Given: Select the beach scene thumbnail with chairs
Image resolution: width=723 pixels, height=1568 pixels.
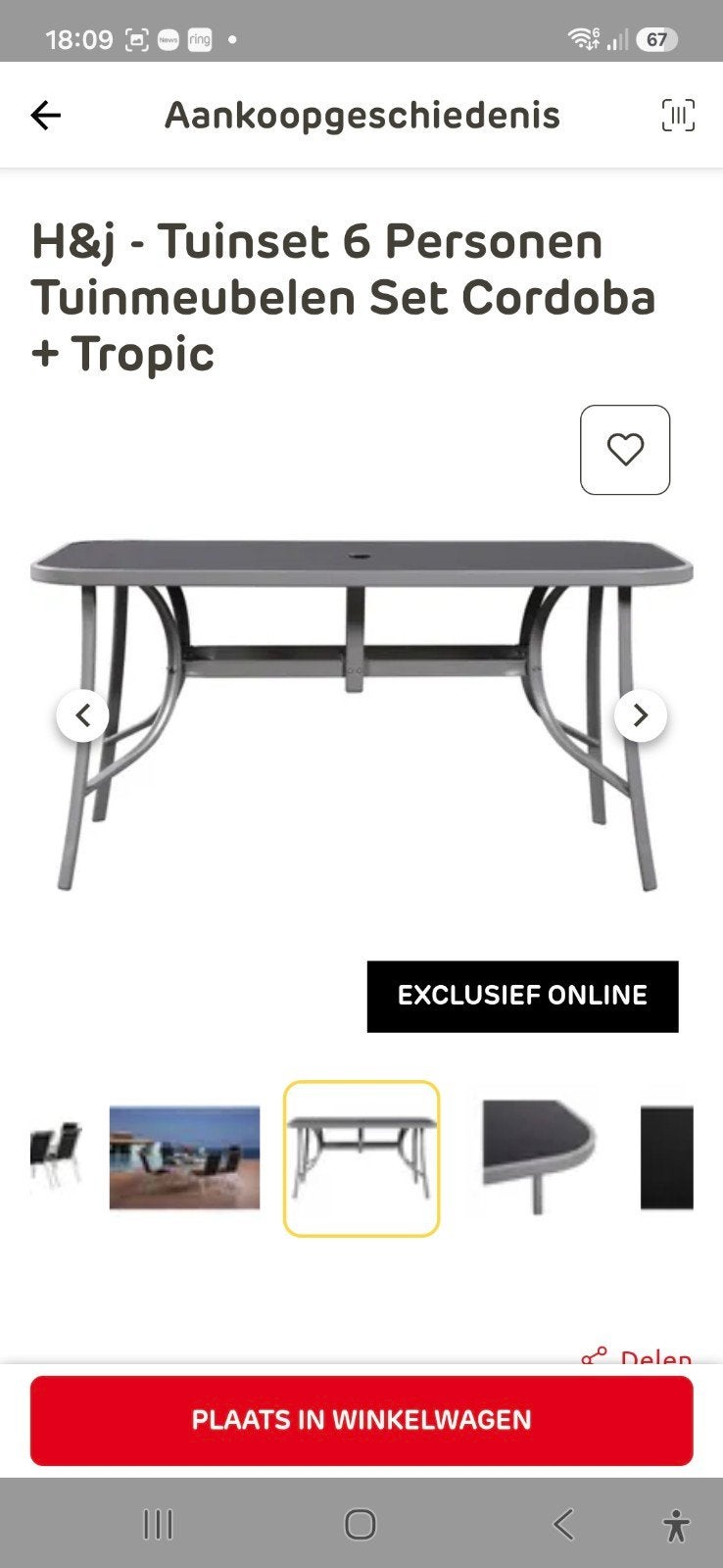Looking at the screenshot, I should click(184, 1158).
